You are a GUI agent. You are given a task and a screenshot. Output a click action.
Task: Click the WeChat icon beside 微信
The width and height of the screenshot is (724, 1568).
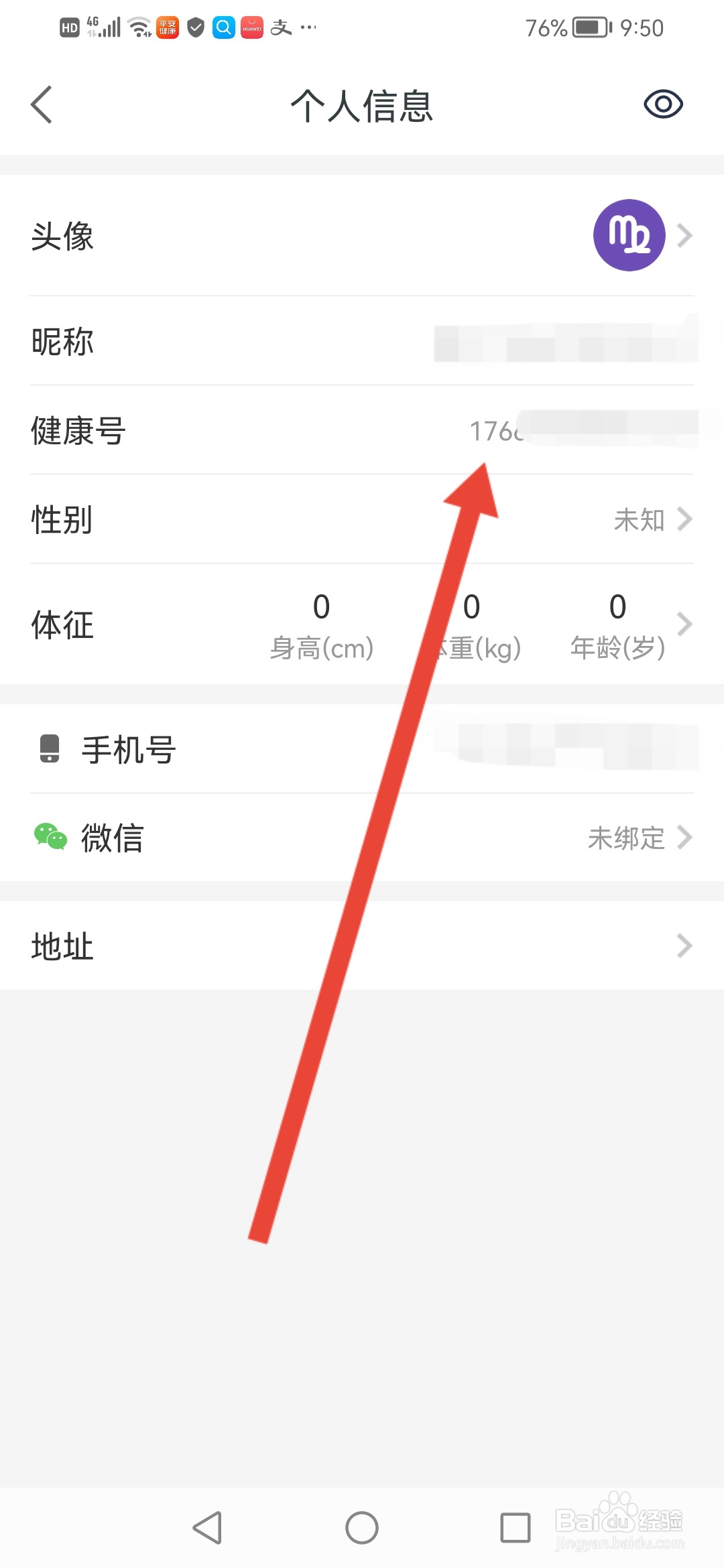pyautogui.click(x=50, y=837)
